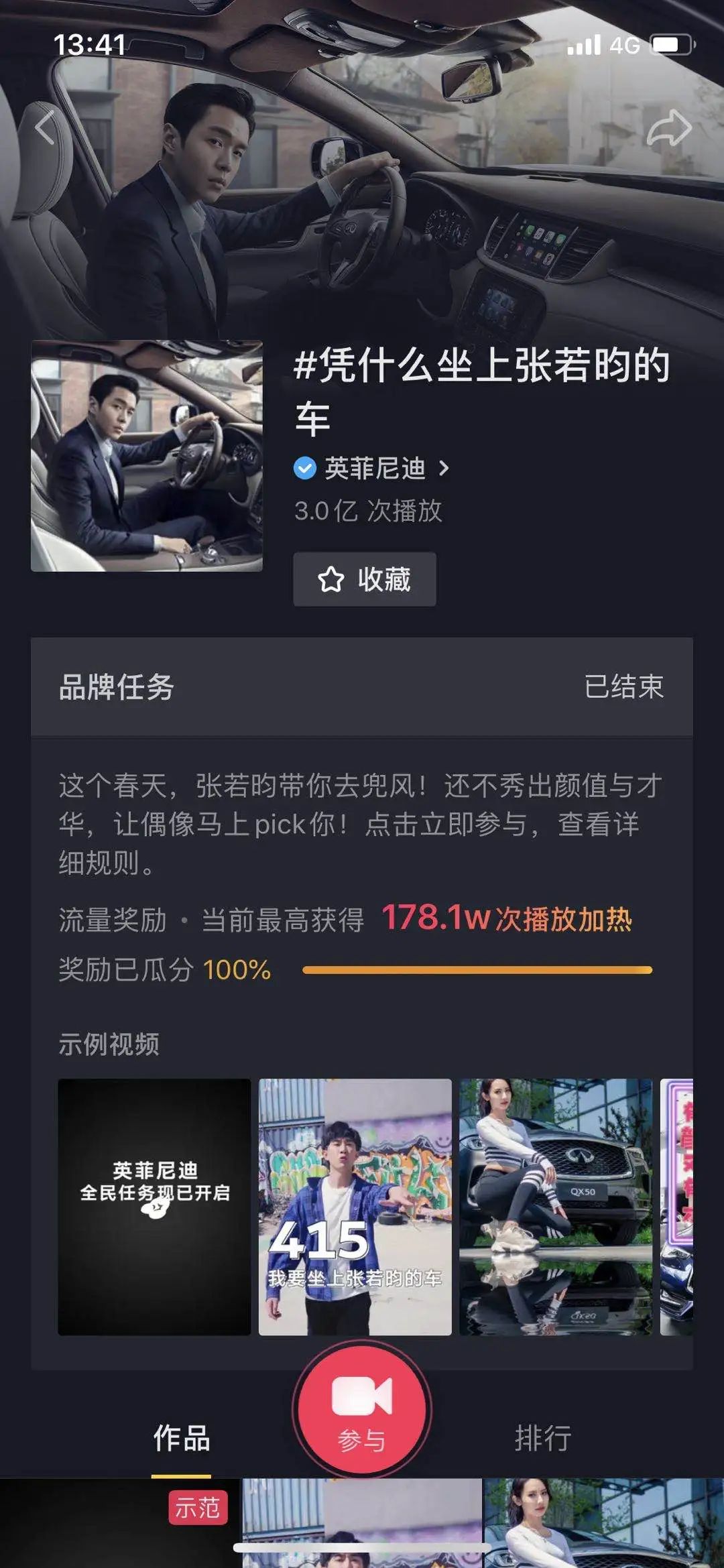Switch to the 作品 tab
724x1568 pixels.
click(x=182, y=1438)
